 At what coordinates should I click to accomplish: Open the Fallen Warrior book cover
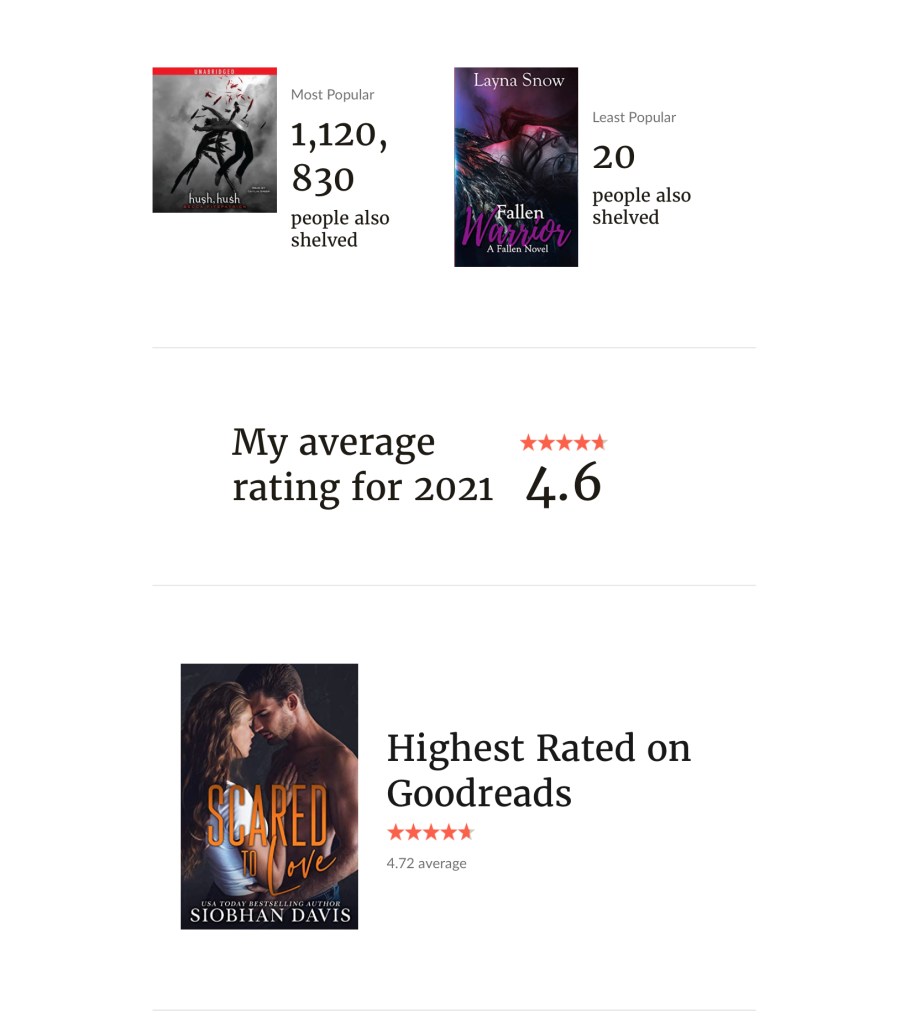pos(516,167)
